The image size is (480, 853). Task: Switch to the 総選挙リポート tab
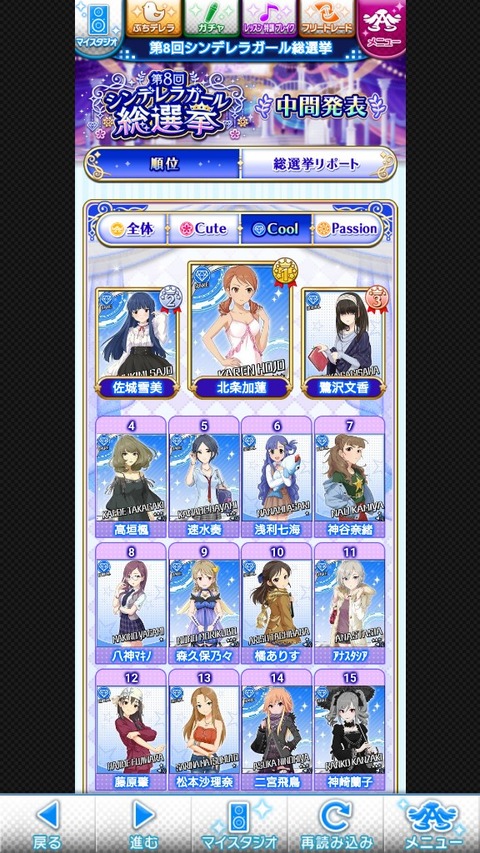316,164
